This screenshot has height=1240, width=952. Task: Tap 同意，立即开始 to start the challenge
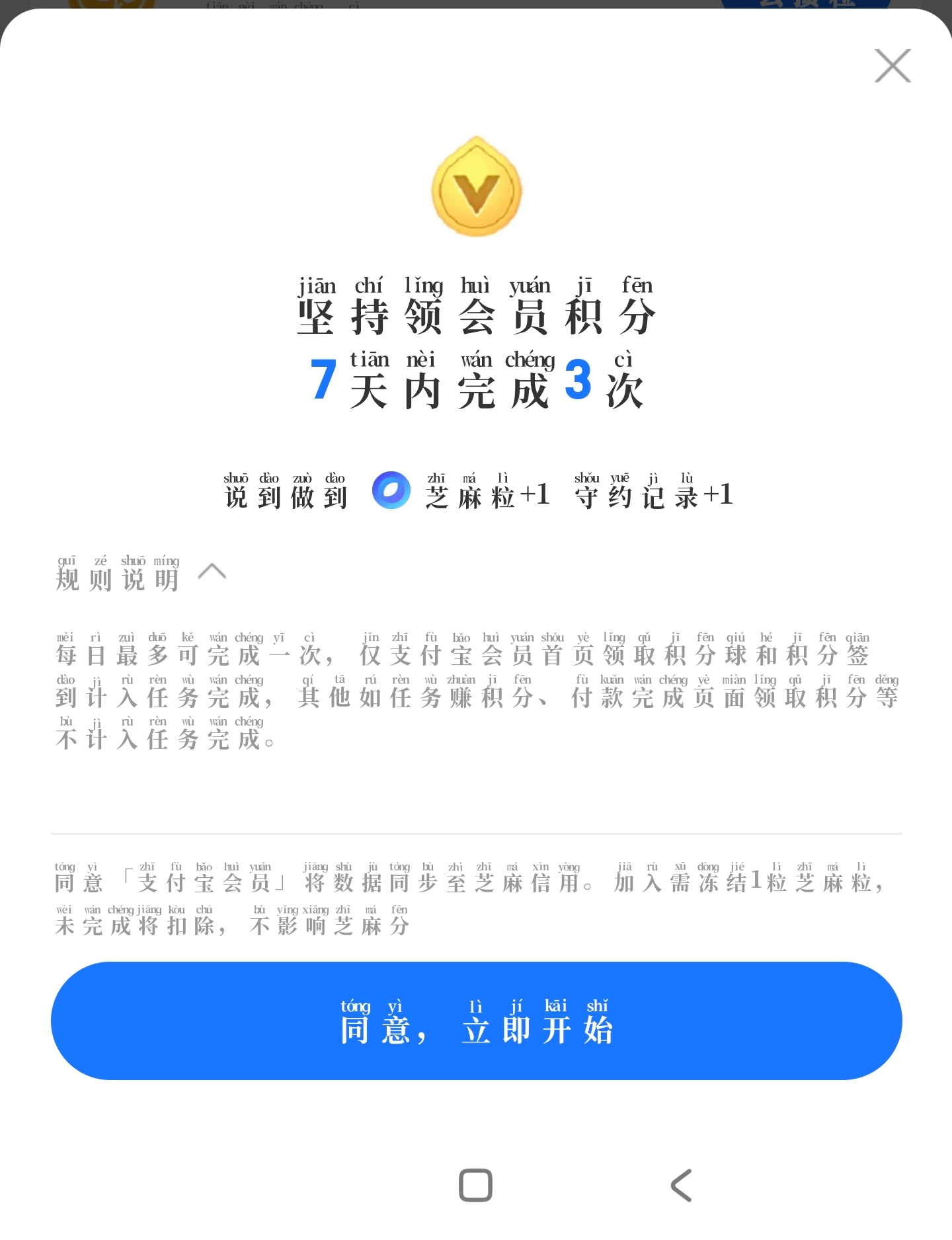[476, 1021]
